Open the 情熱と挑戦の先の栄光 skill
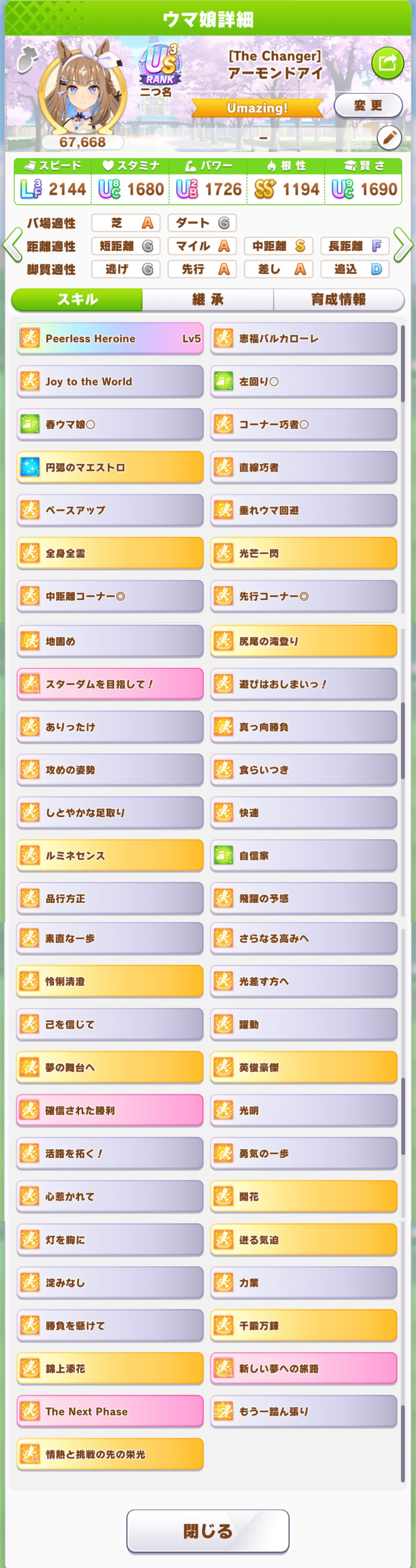Image resolution: width=416 pixels, height=1568 pixels. coord(110,1454)
